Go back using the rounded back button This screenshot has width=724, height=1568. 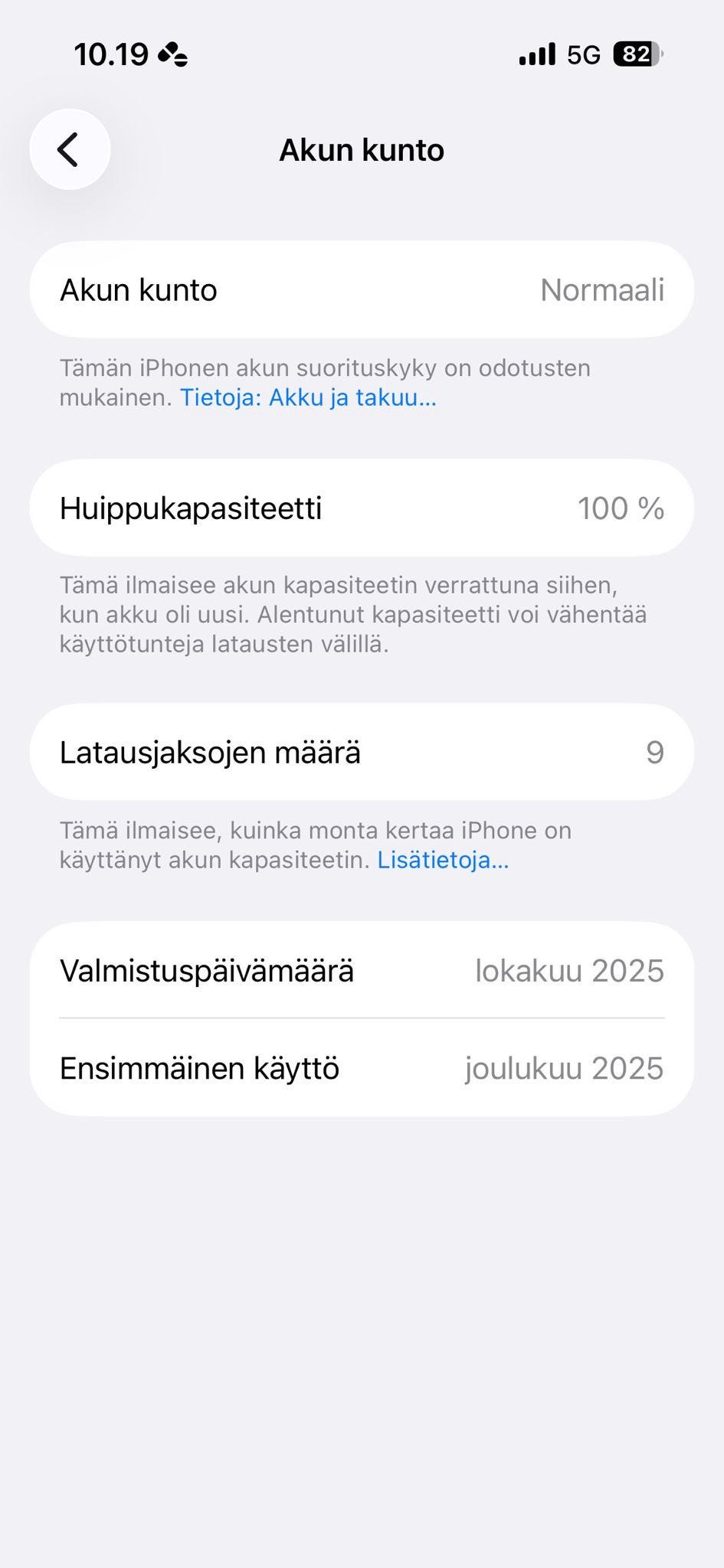click(x=69, y=149)
